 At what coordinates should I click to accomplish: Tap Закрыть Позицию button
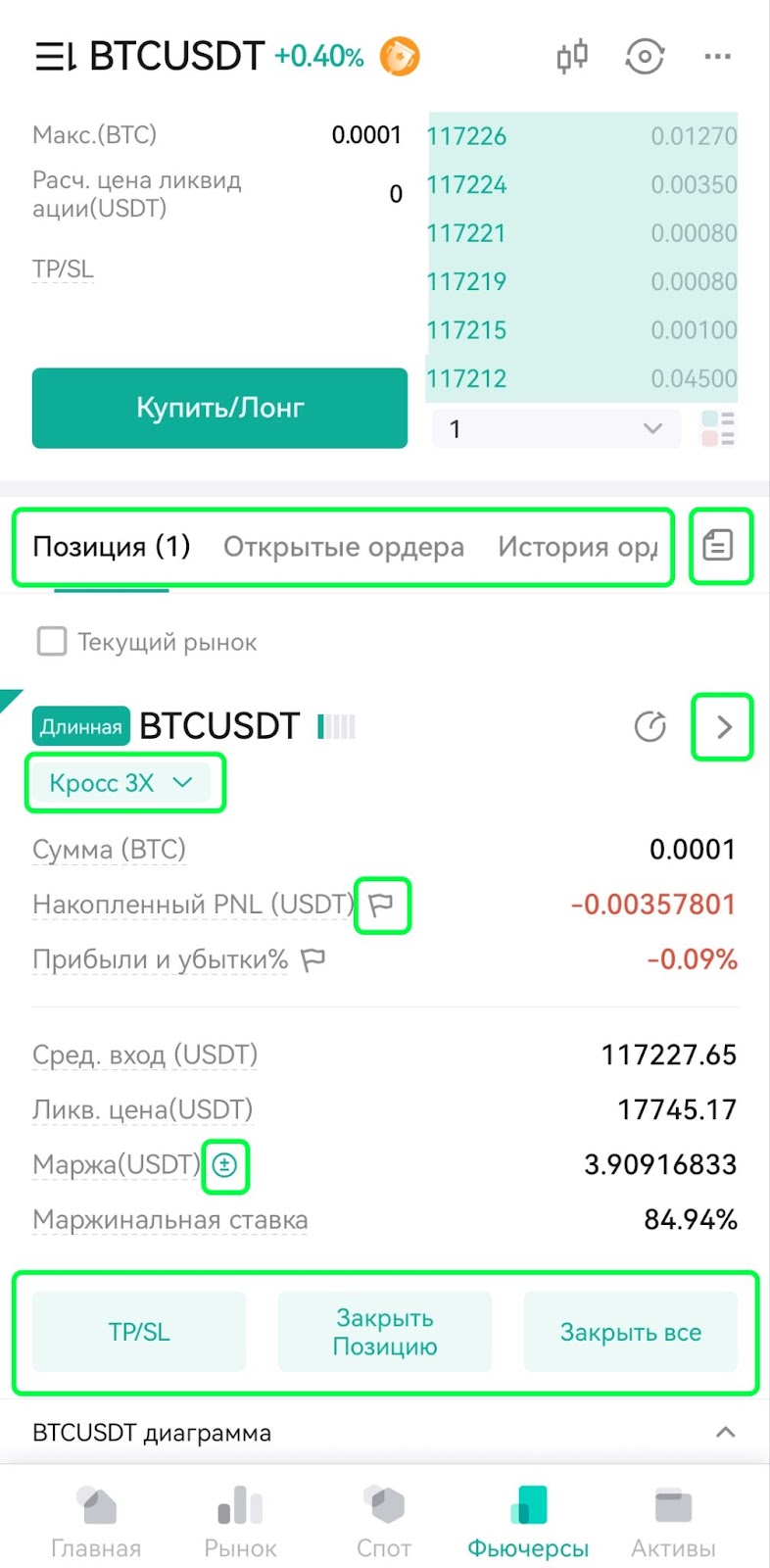click(385, 1332)
